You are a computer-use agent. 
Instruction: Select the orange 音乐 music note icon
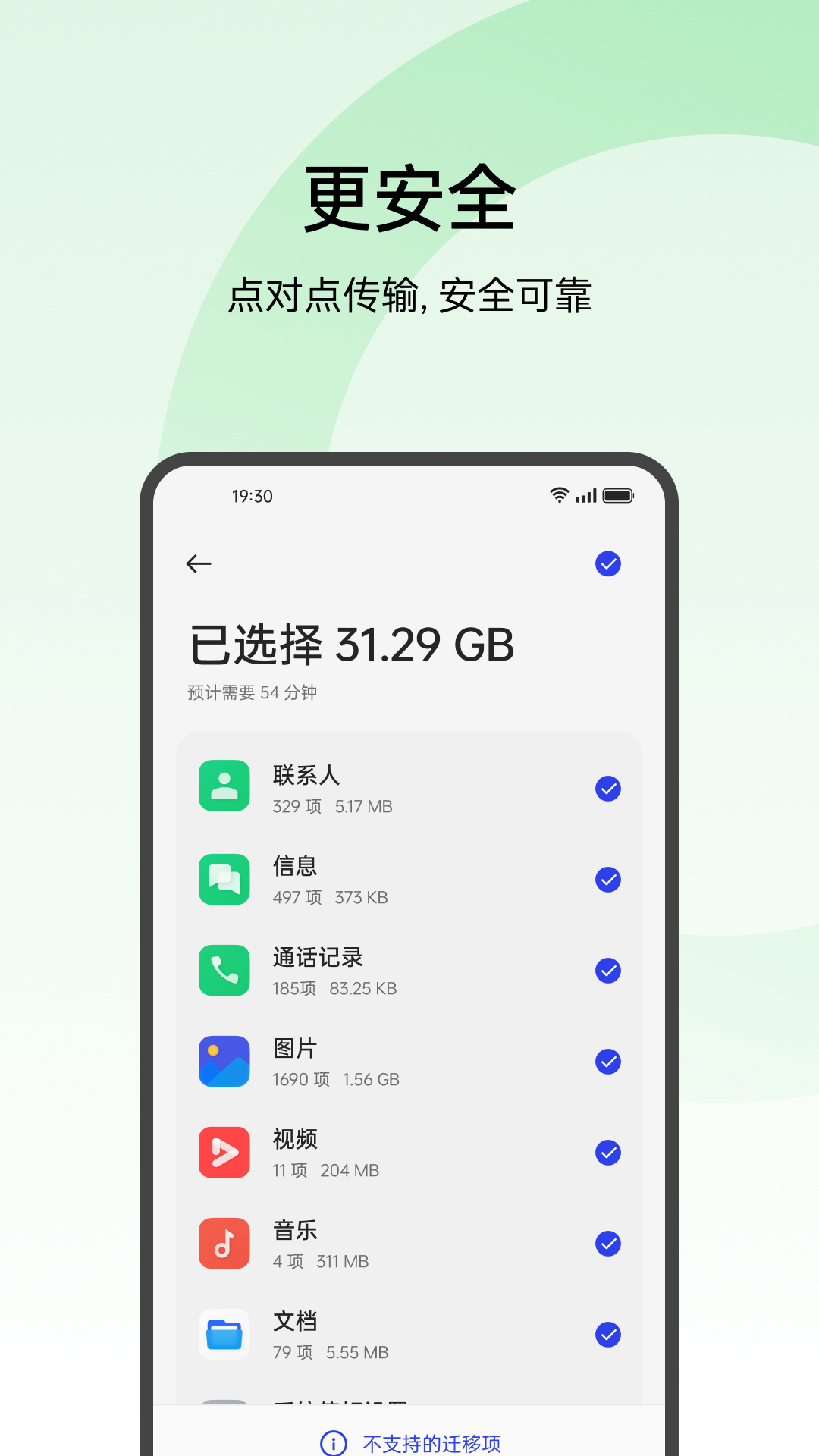point(224,1244)
